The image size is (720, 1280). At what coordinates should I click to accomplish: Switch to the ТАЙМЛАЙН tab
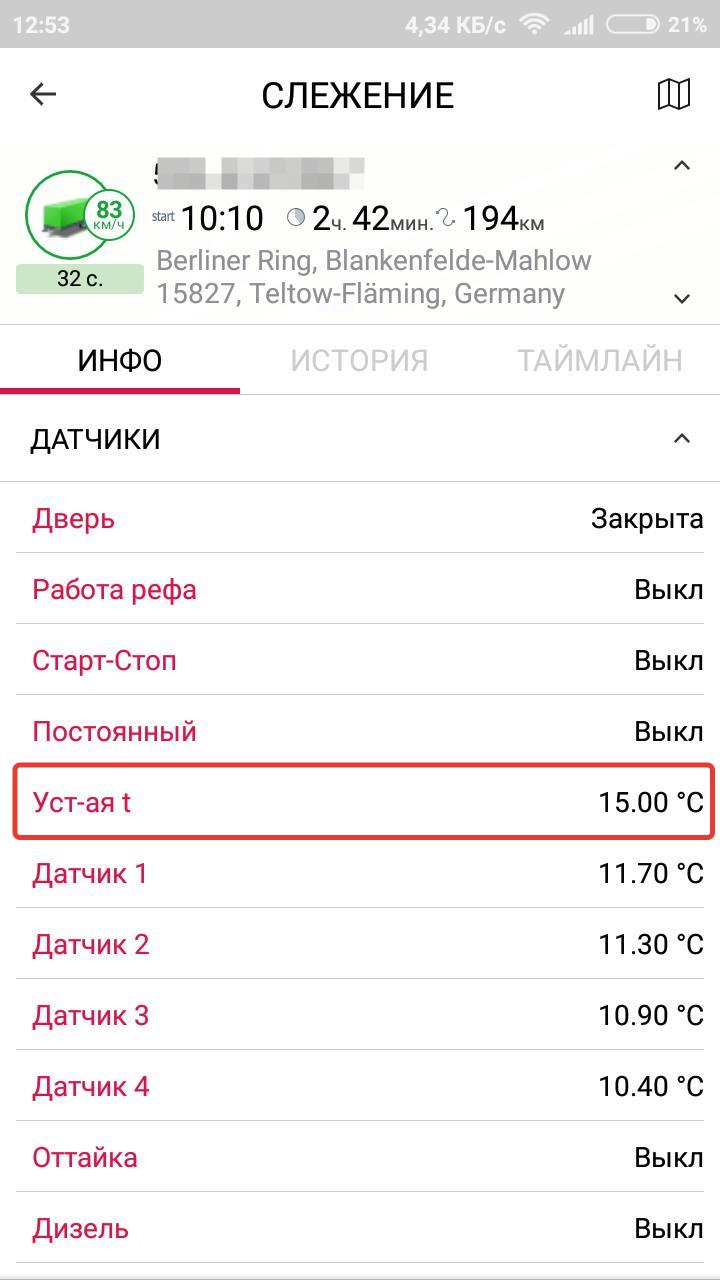coord(600,360)
